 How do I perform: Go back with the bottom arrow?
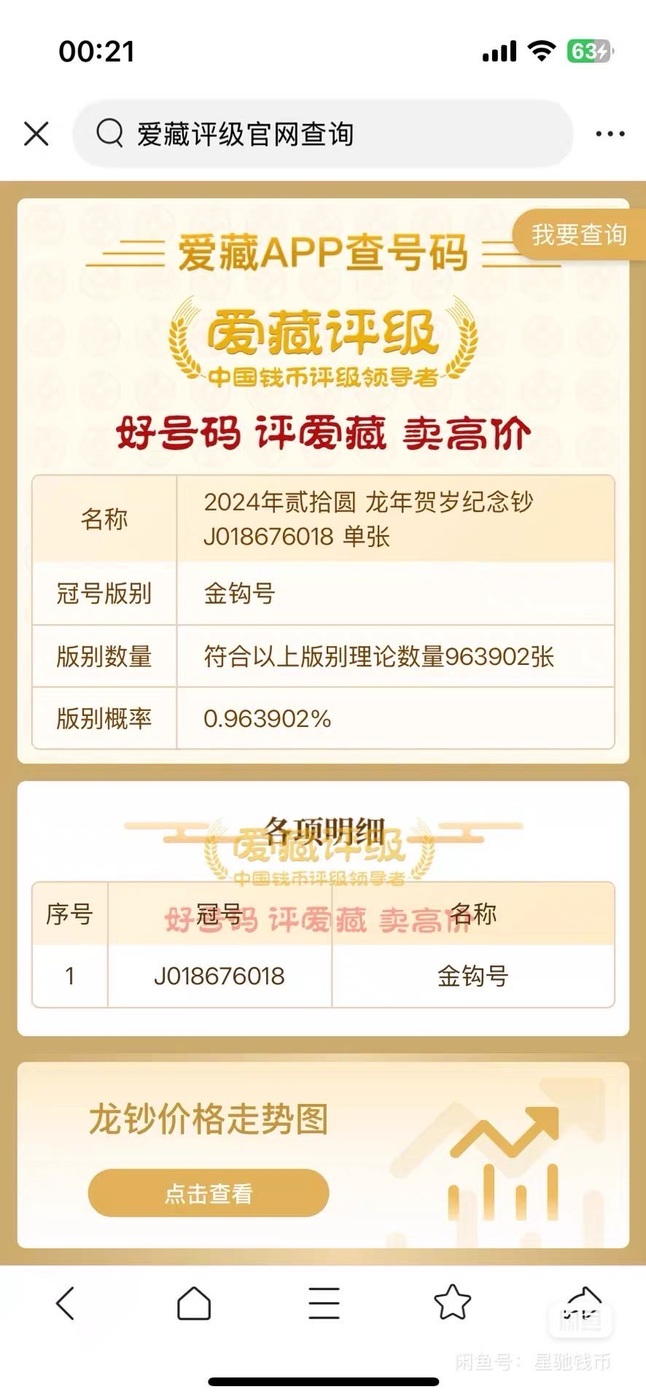point(65,1303)
